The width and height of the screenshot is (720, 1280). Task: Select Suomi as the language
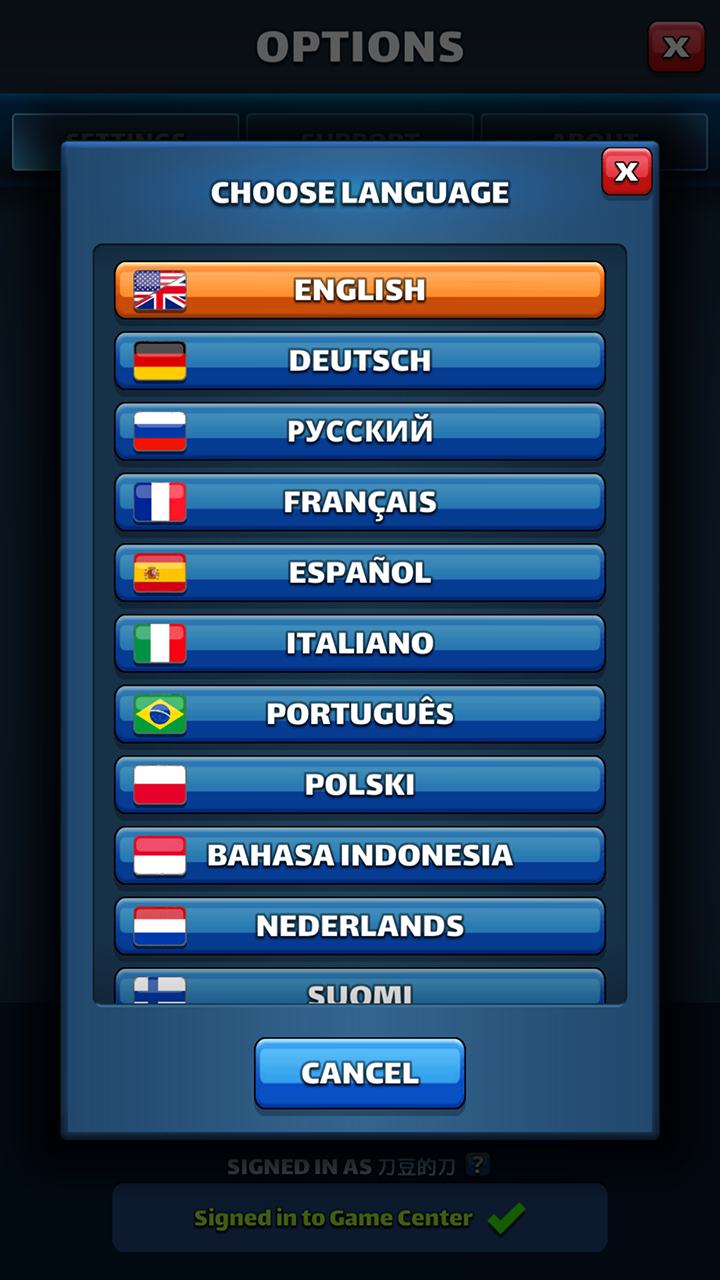pyautogui.click(x=360, y=988)
